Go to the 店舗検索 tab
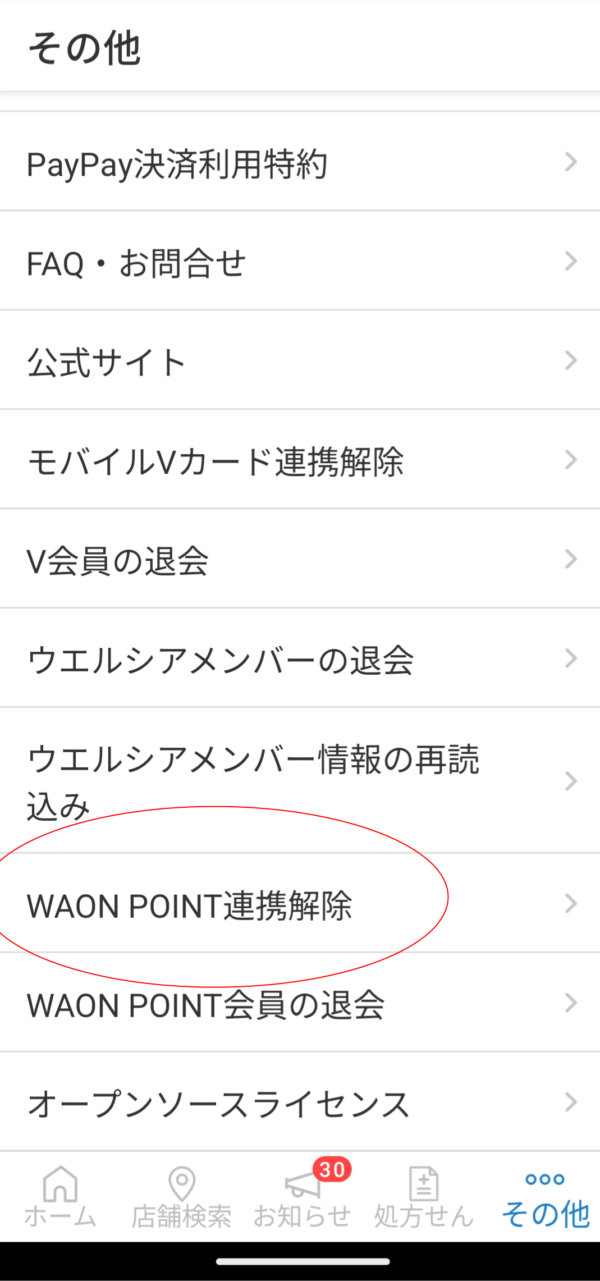This screenshot has height=1281, width=600. (181, 1197)
